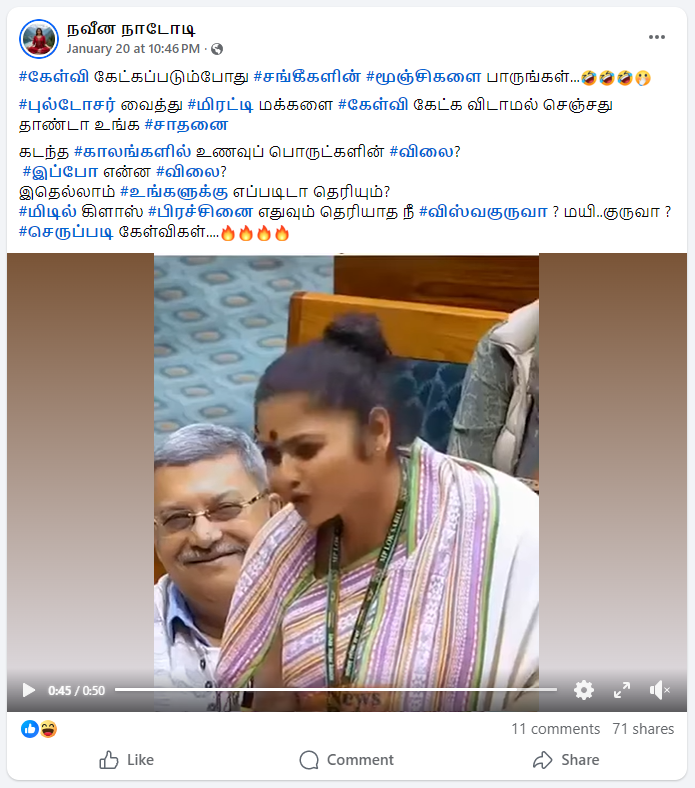Comment on this post
This screenshot has height=788, width=695.
point(347,760)
